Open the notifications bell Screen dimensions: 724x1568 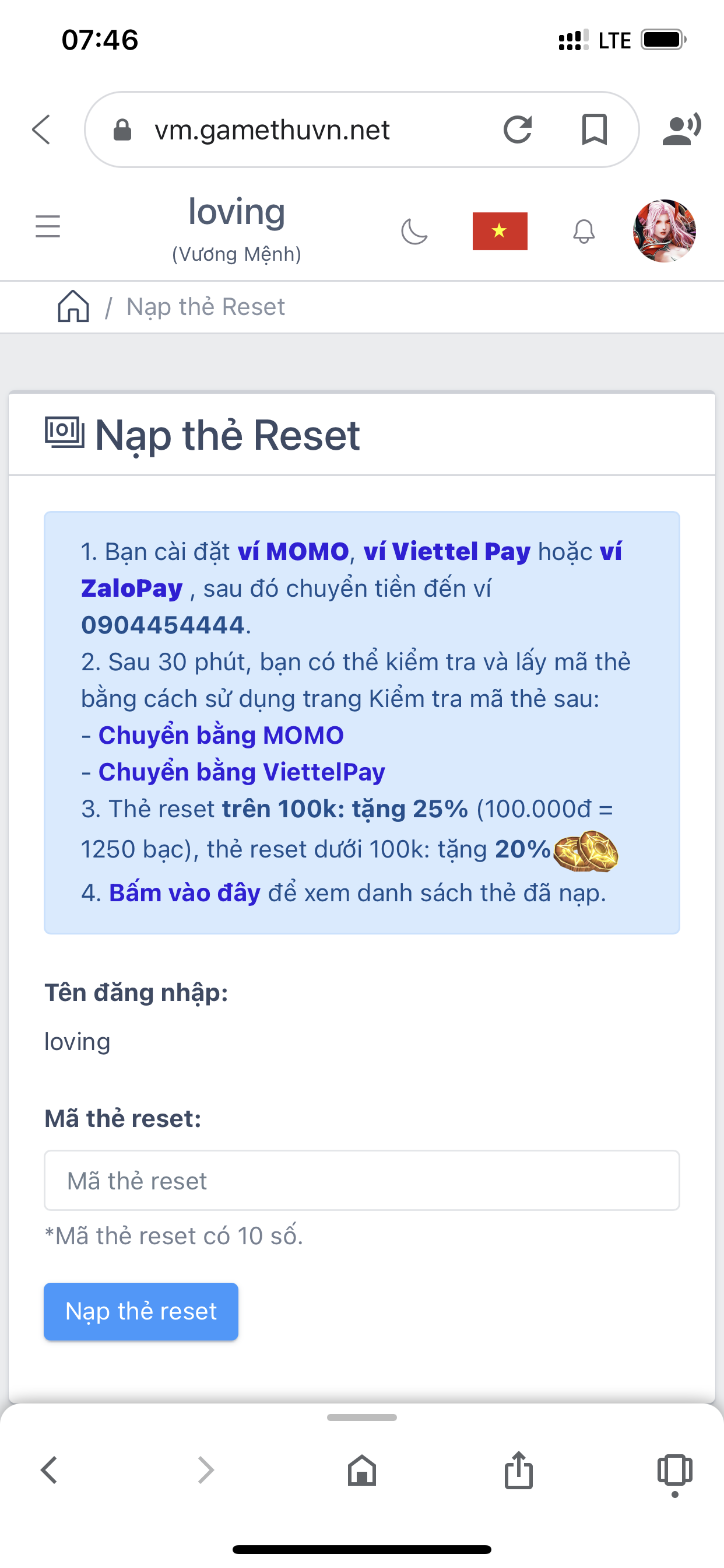[584, 232]
